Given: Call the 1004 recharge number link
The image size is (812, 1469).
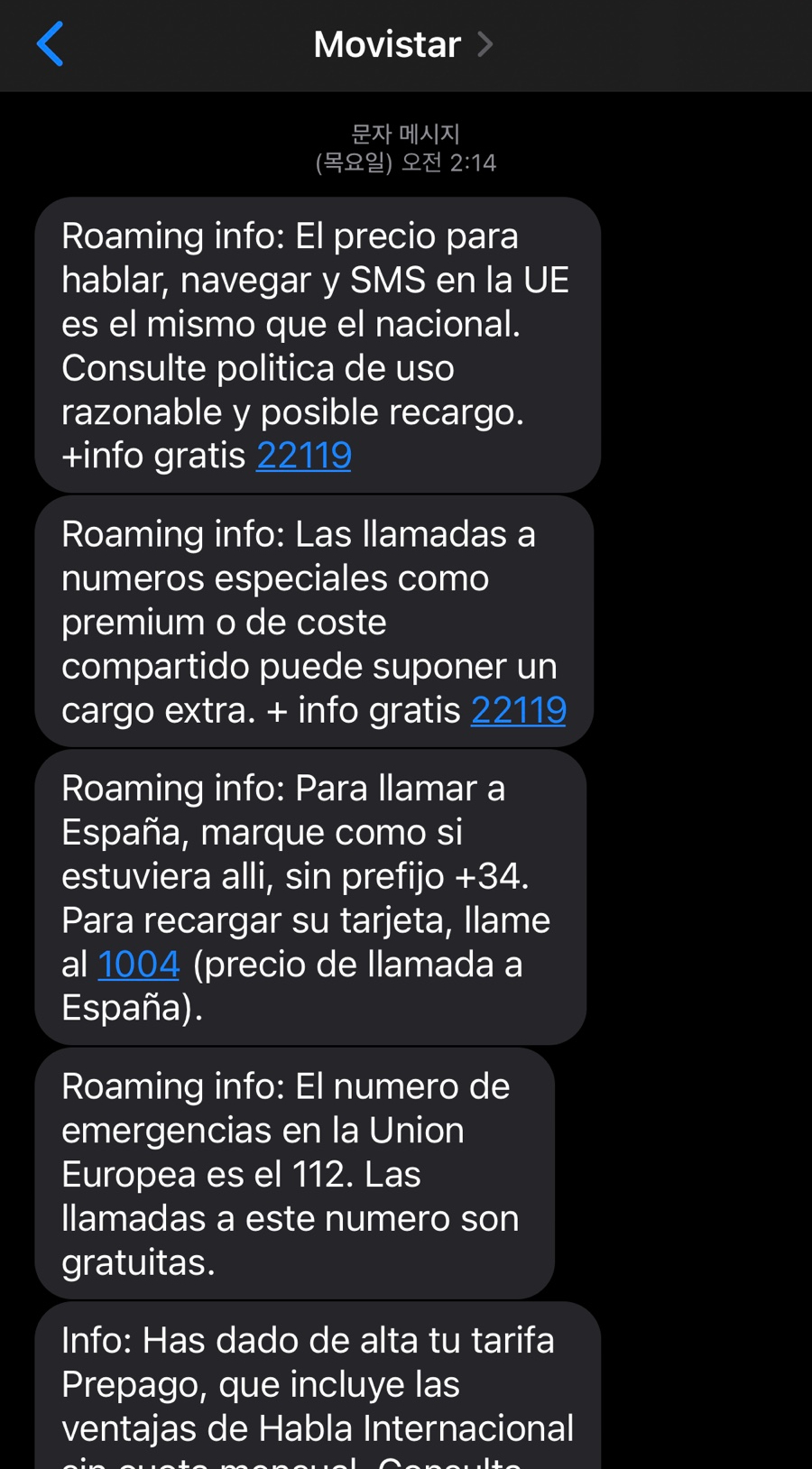Looking at the screenshot, I should [138, 965].
